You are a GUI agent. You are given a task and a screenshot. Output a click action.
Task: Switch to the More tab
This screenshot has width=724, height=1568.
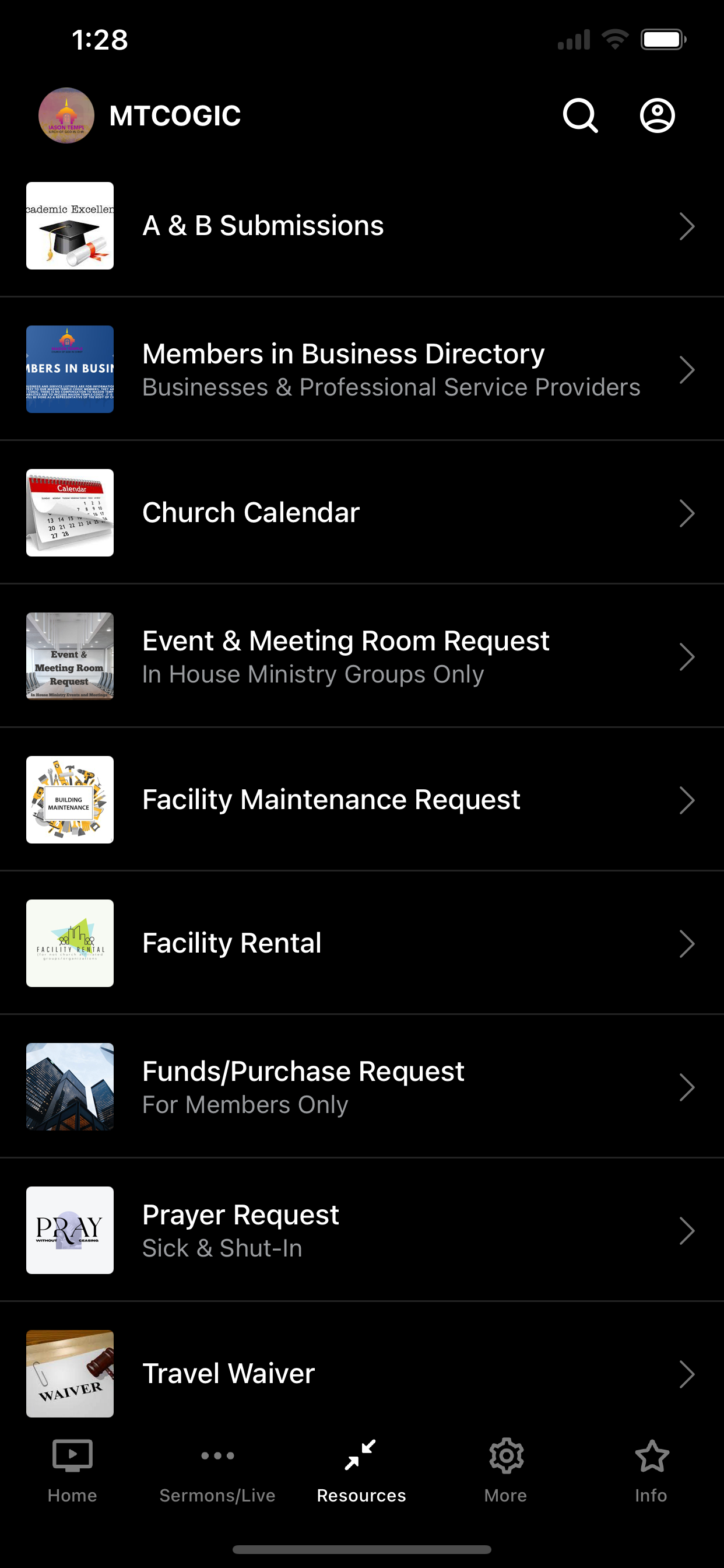point(505,1469)
